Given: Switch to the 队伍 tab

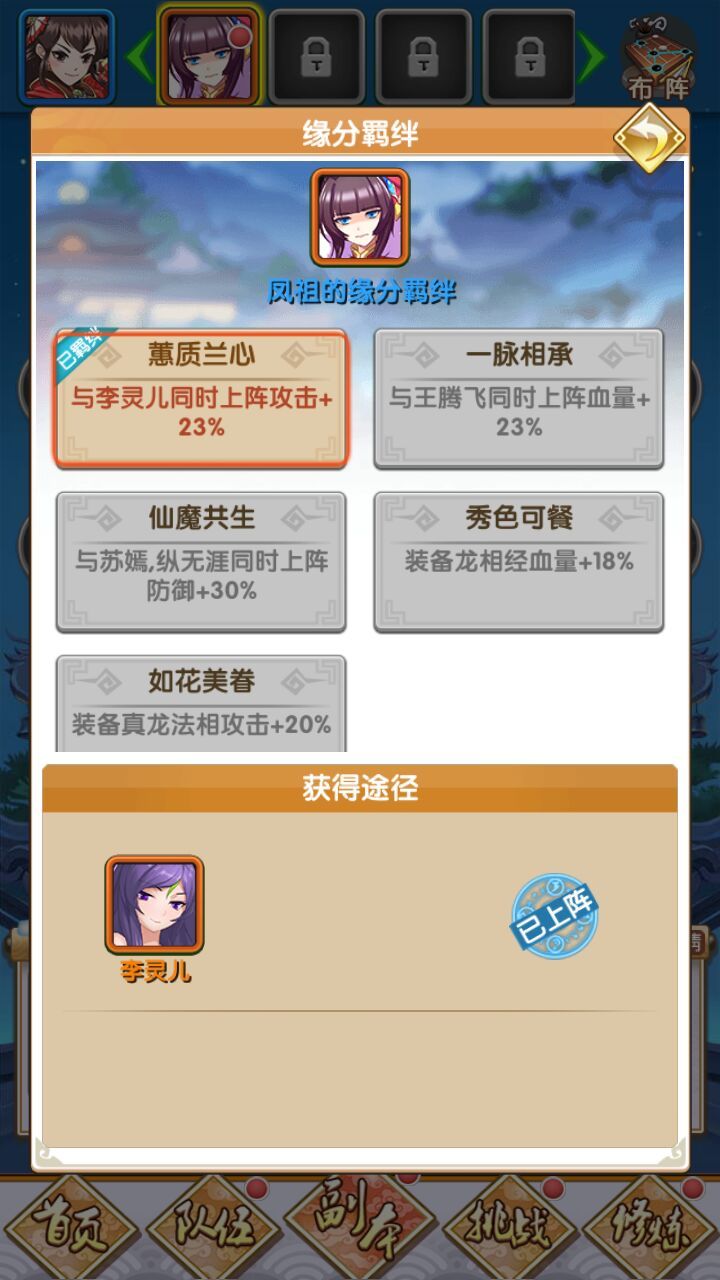Looking at the screenshot, I should pyautogui.click(x=212, y=1227).
